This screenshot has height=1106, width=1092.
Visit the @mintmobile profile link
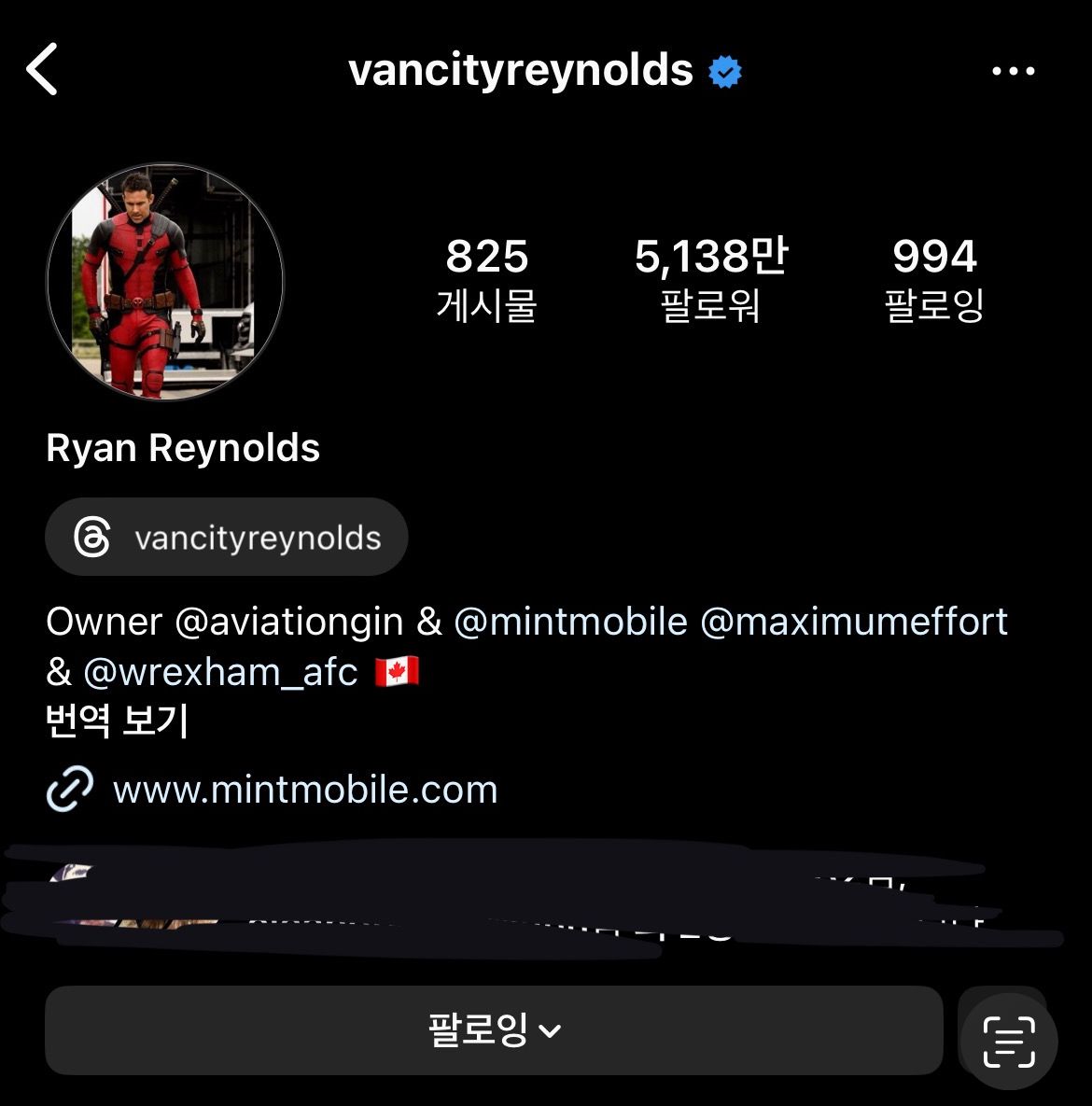570,622
